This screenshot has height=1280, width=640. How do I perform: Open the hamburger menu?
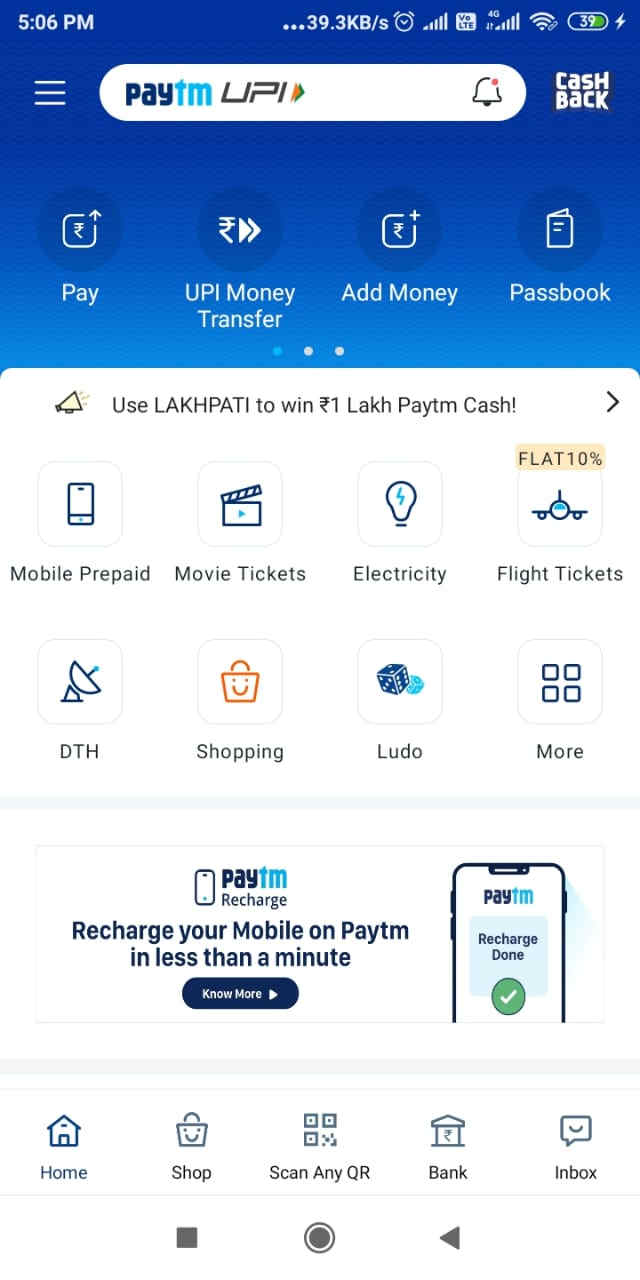49,93
